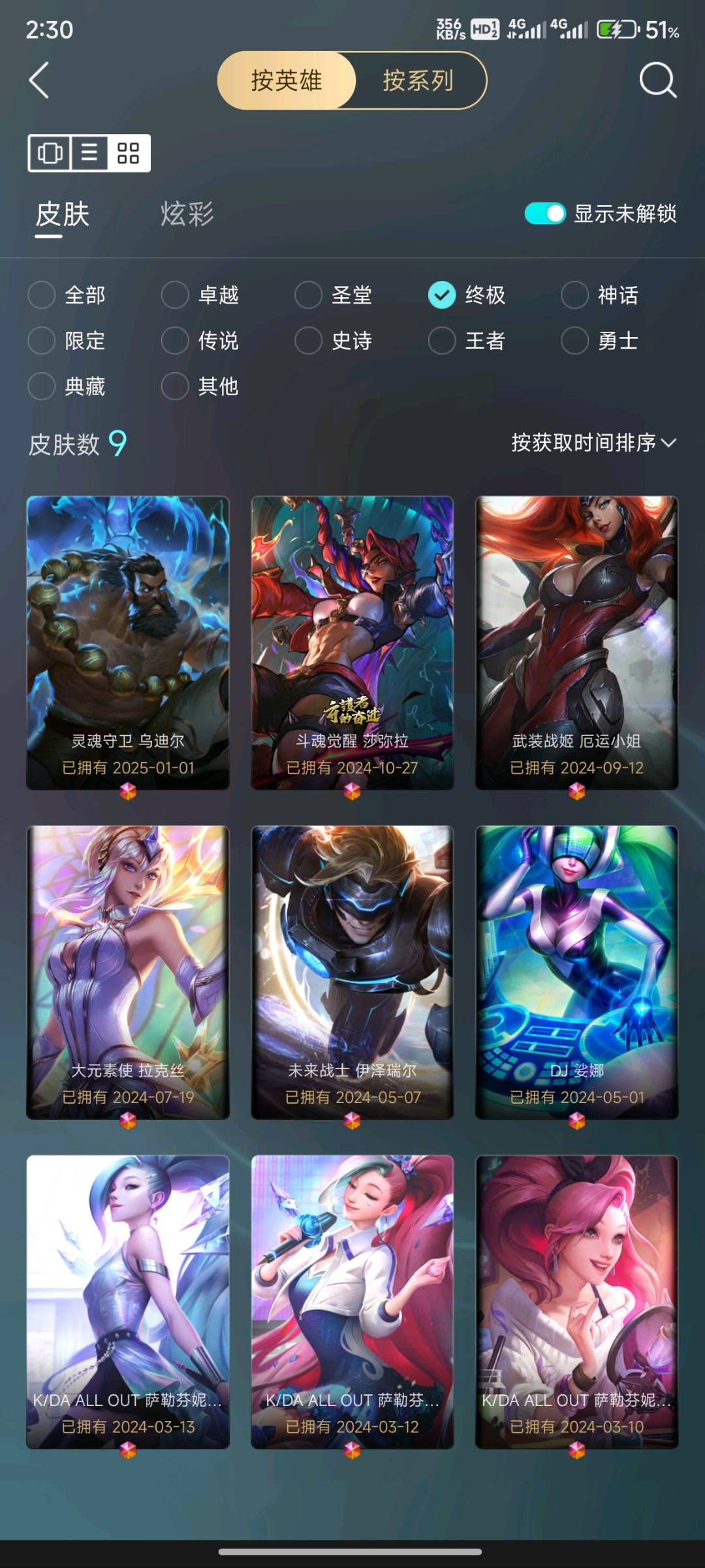Expand the 按获取时间排序 sort dropdown
The width and height of the screenshot is (705, 1568).
(594, 443)
